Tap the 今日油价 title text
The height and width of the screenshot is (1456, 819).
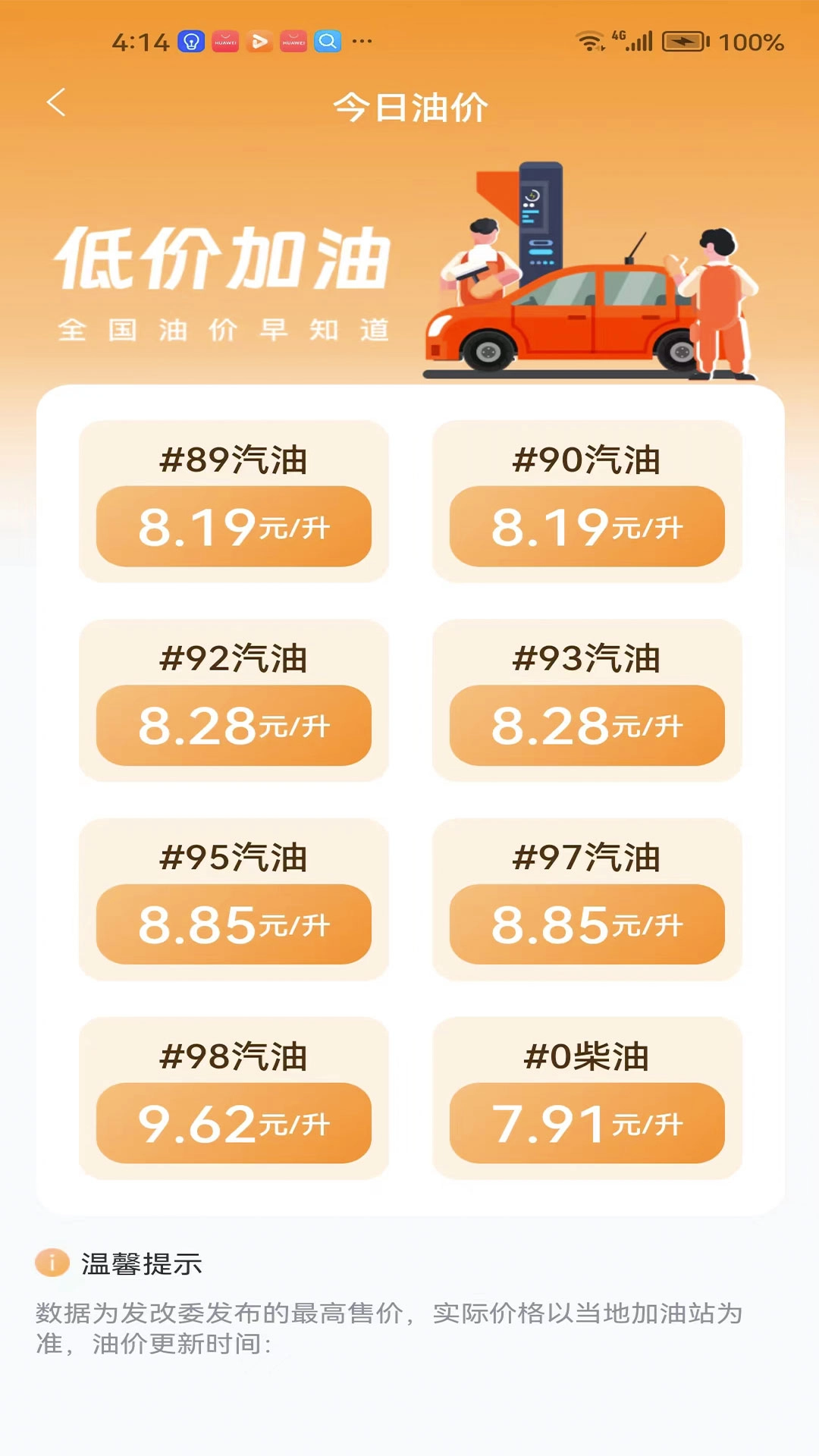pos(409,105)
